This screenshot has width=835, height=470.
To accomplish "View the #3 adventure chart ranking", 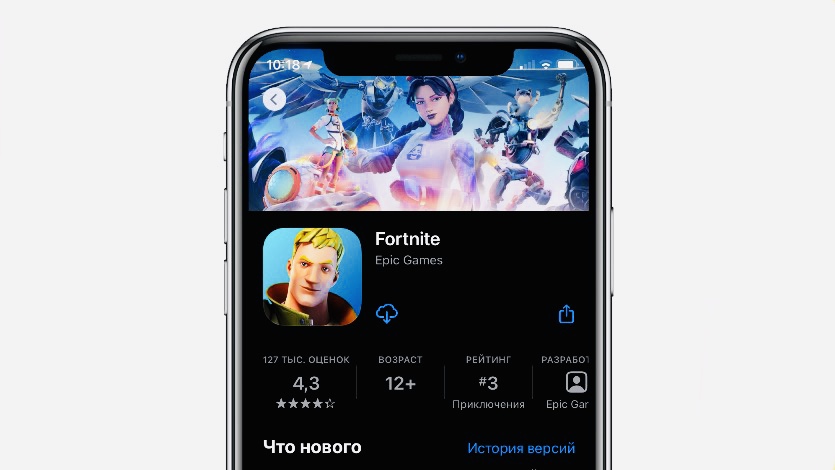I will tap(488, 383).
